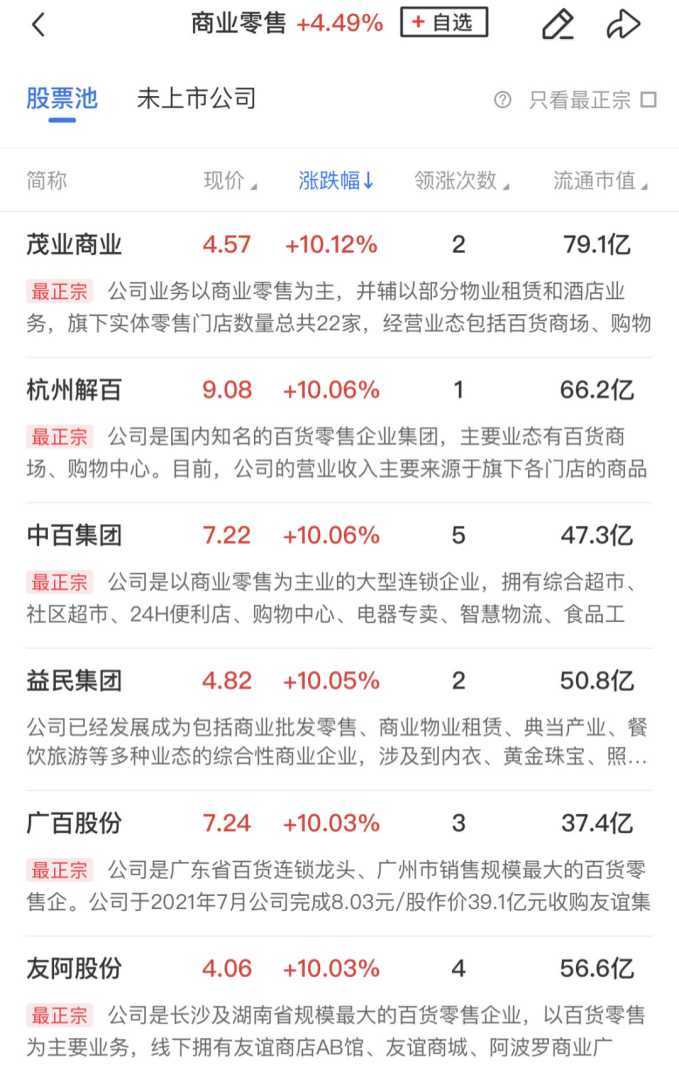Open the help question mark icon
The width and height of the screenshot is (679, 1080).
pos(503,100)
